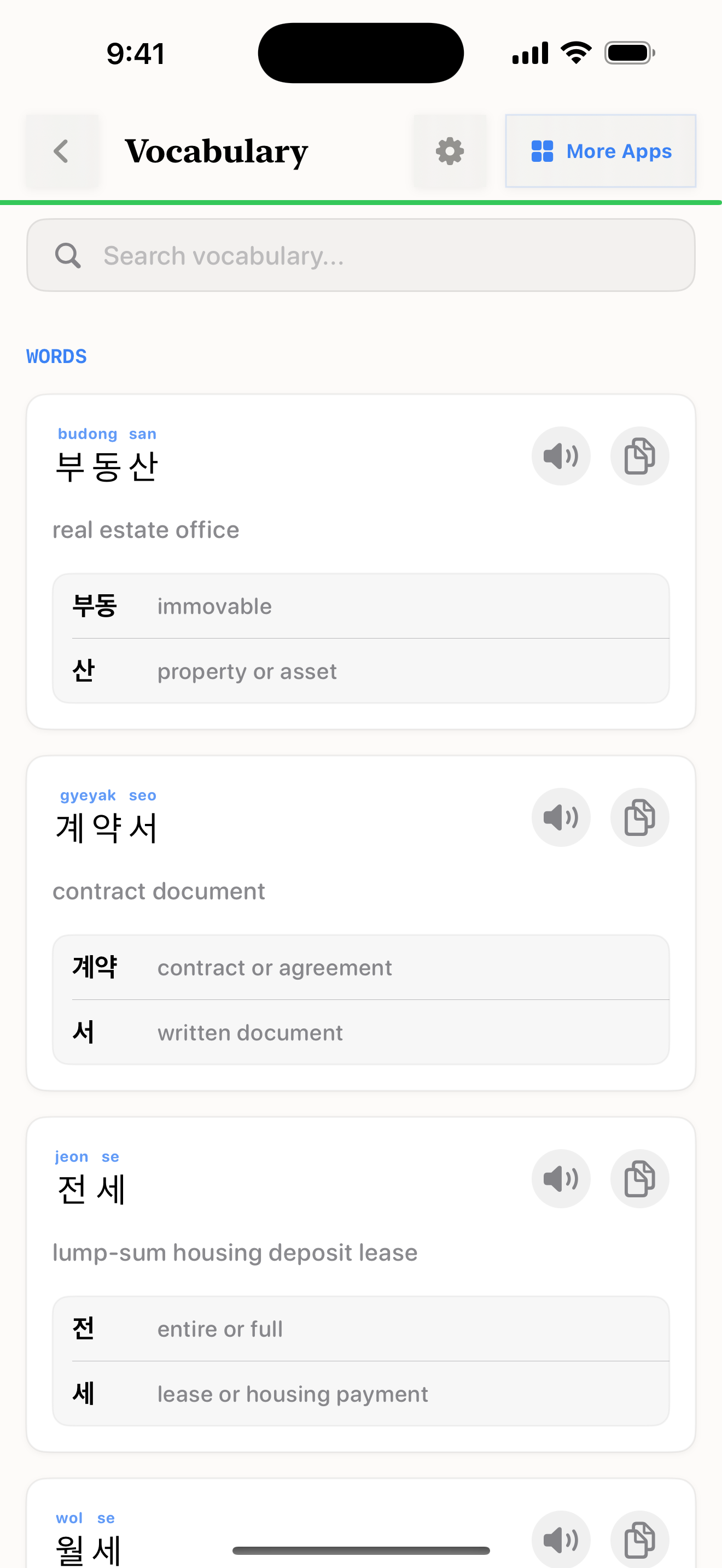Play pronunciation of 전세
722x1568 pixels.
(561, 1179)
